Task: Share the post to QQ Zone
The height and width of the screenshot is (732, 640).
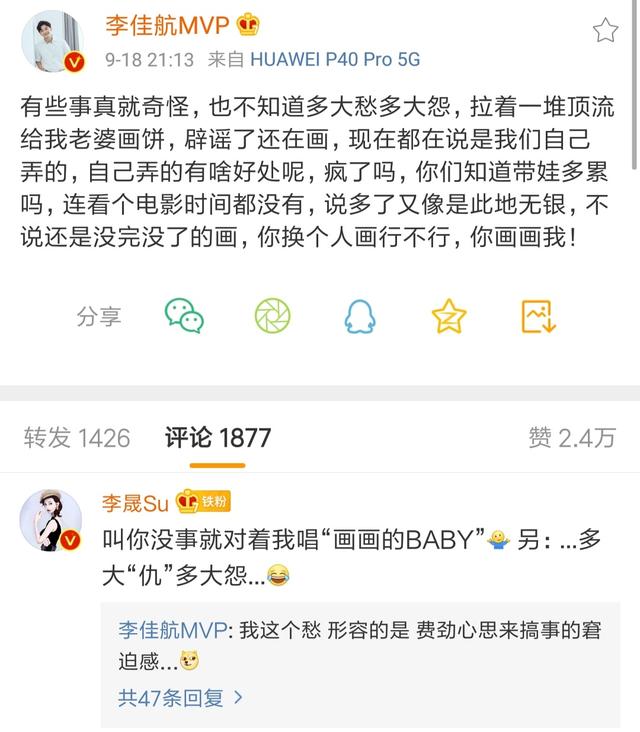Action: (449, 316)
